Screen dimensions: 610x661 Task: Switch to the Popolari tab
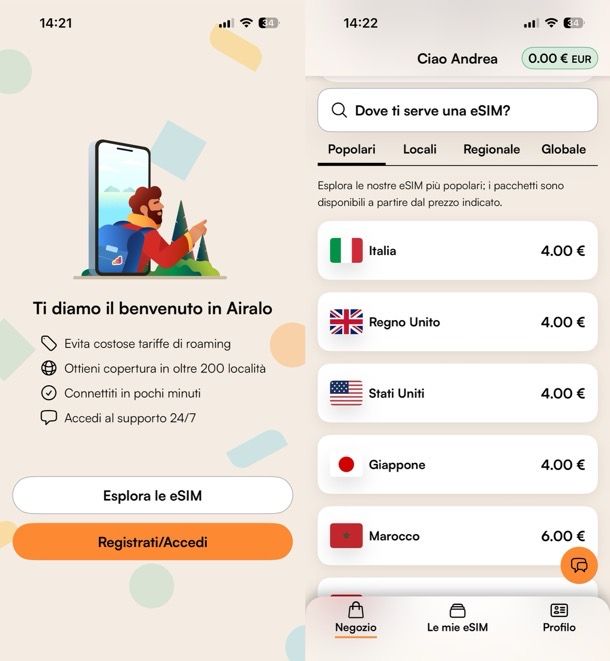pos(352,149)
